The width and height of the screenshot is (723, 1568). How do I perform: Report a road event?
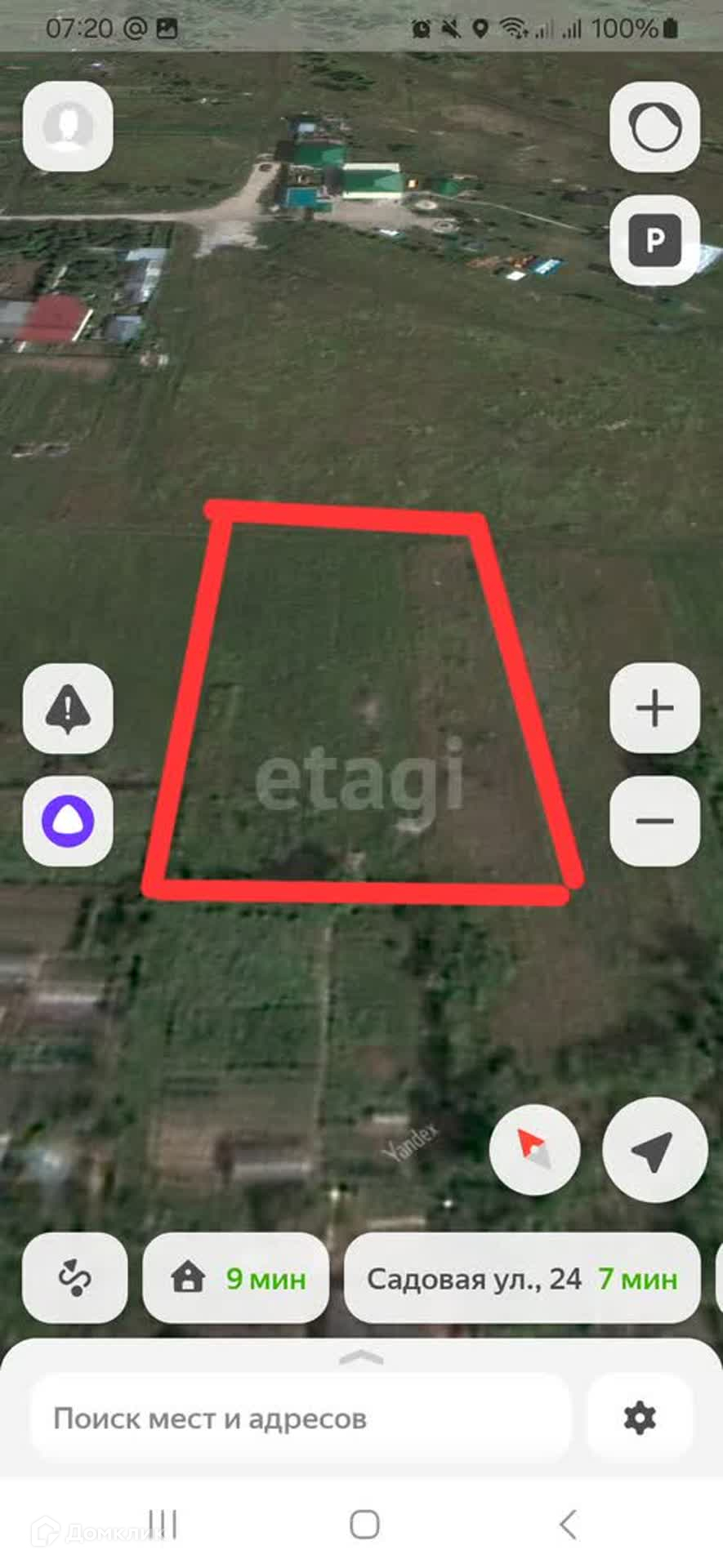(x=68, y=708)
